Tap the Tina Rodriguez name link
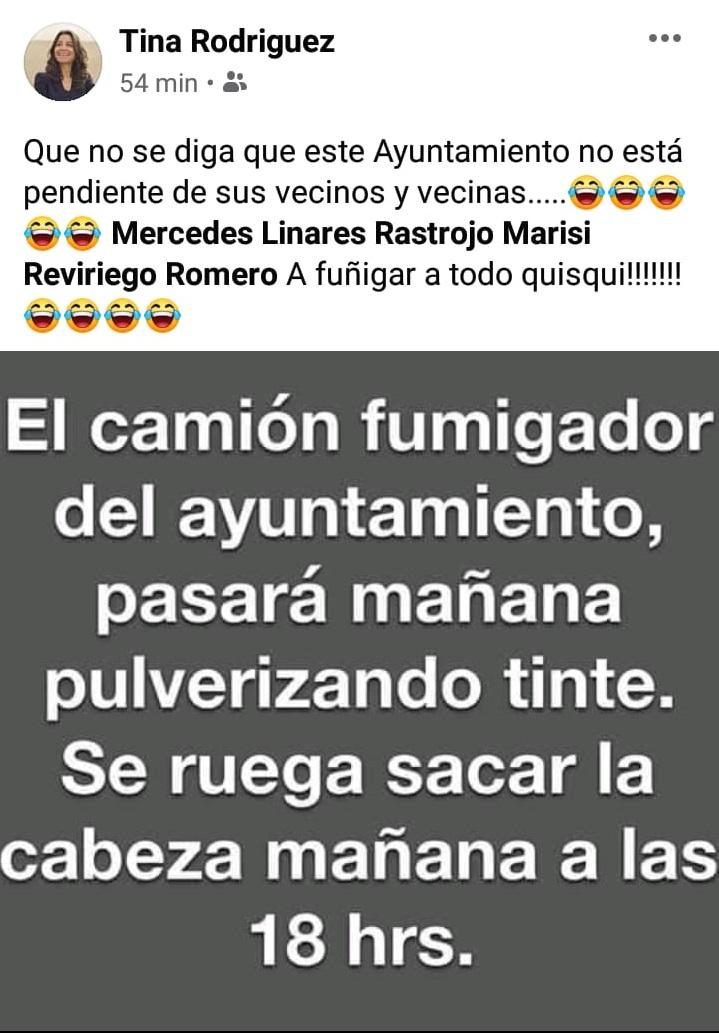This screenshot has width=719, height=1033. tap(227, 42)
